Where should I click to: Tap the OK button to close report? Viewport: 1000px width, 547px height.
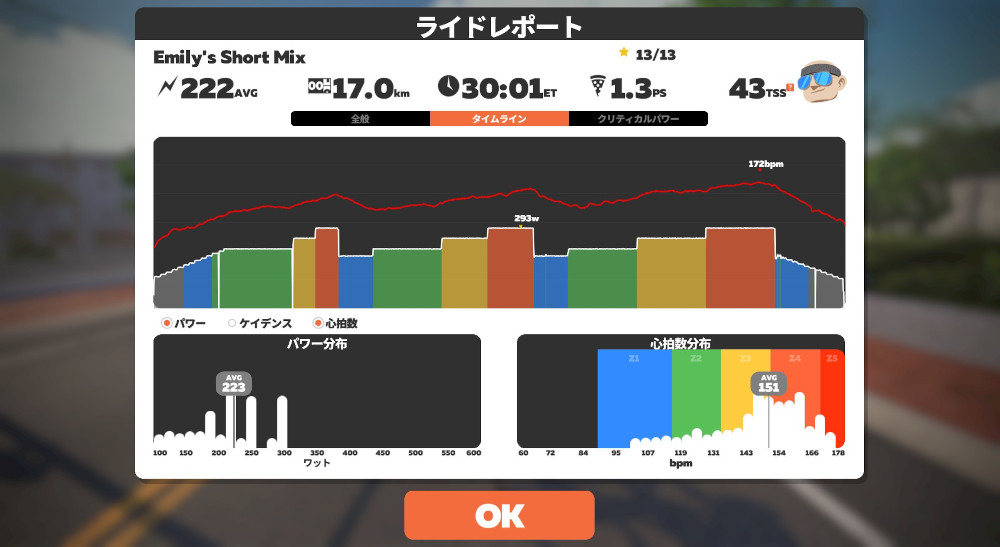tap(499, 515)
